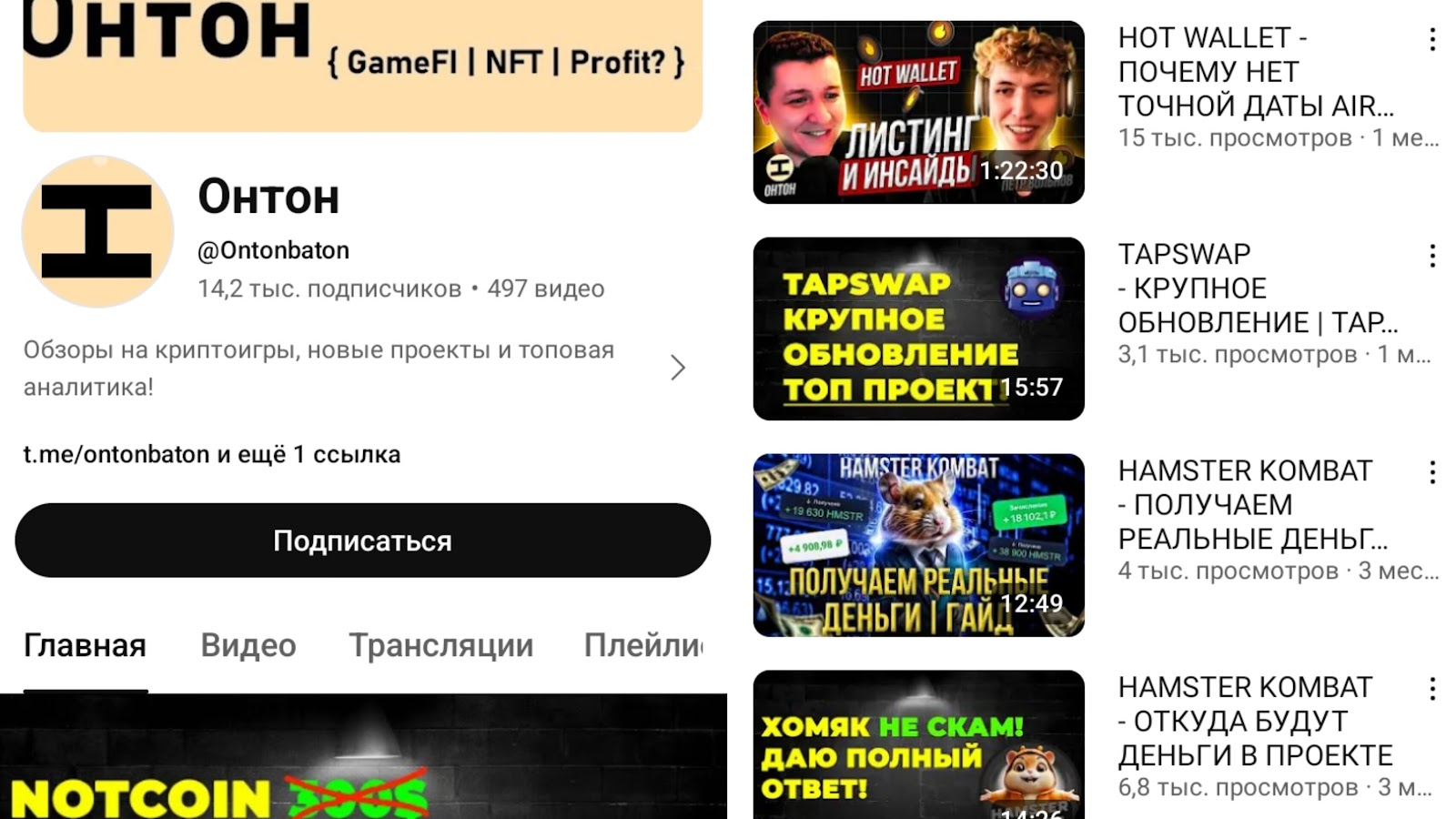Open menu for Hamster Kombat откуда будут деньги

coord(1432,689)
